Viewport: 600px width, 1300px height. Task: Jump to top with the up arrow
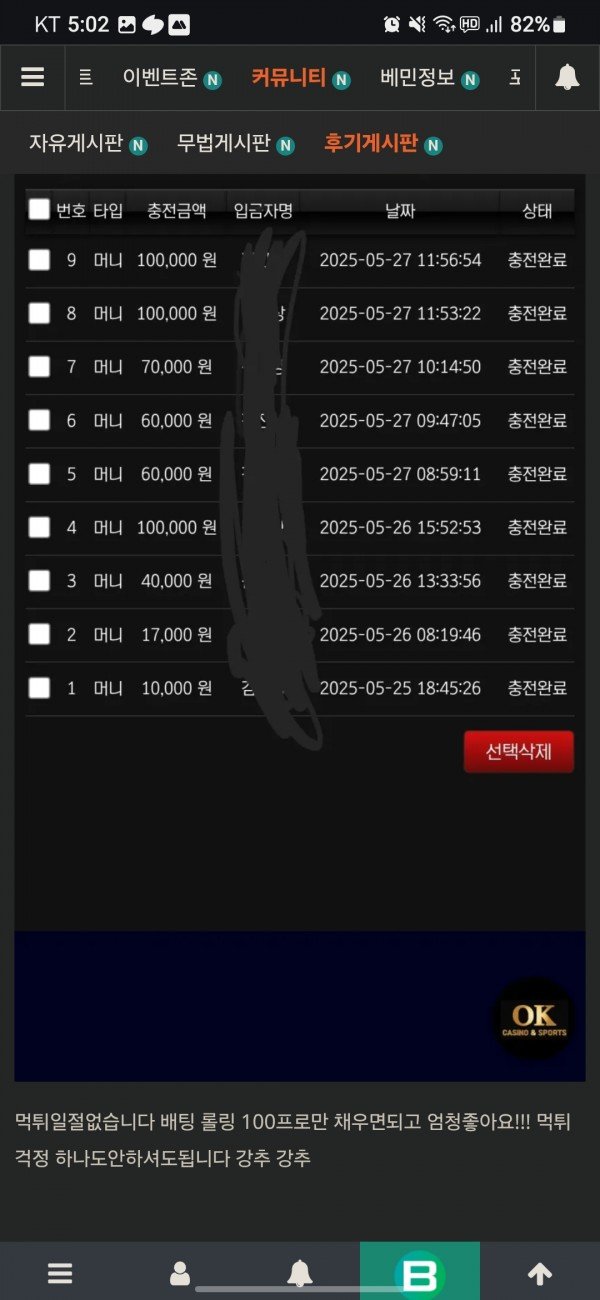[x=540, y=1272]
